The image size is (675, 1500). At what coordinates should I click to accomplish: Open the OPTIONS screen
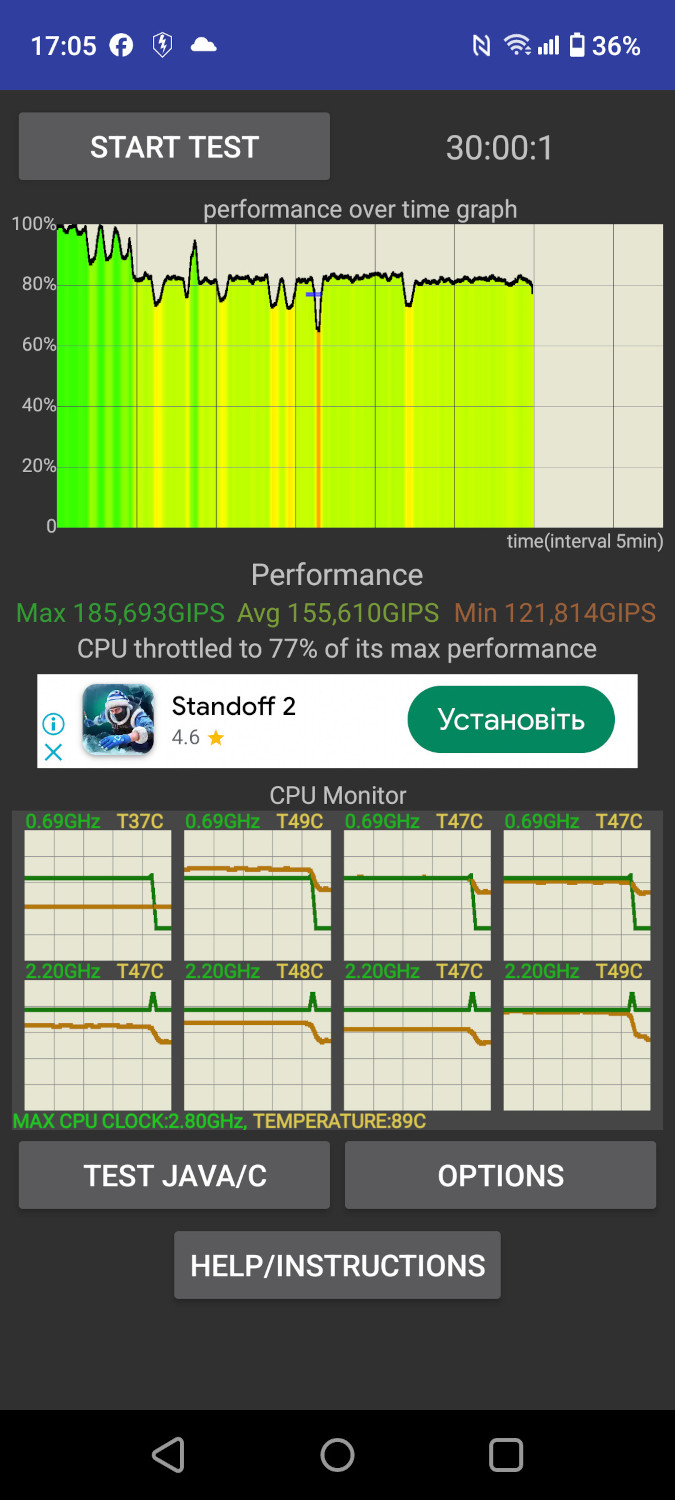click(x=500, y=1176)
